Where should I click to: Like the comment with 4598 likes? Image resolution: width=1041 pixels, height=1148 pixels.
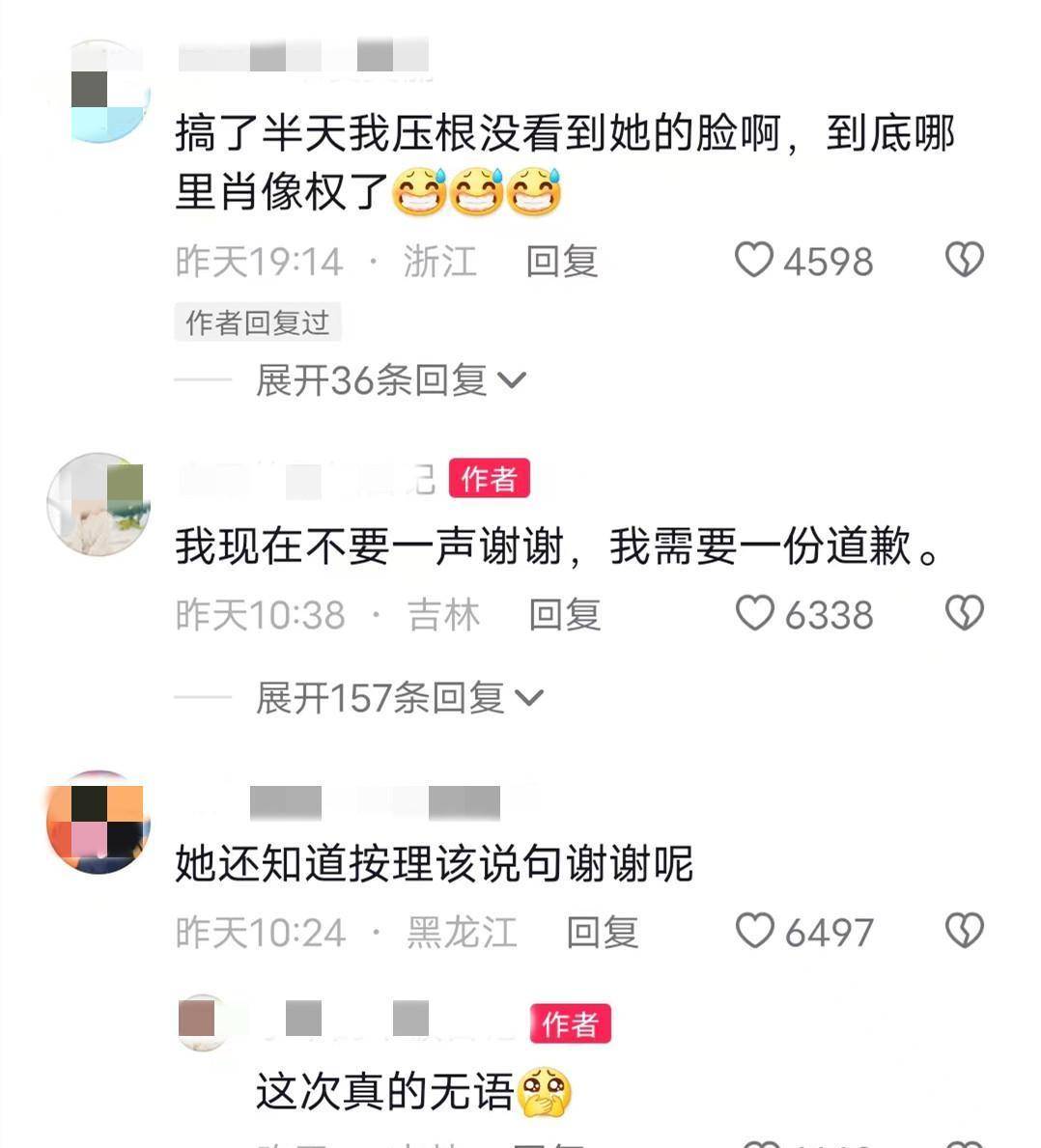pos(754,260)
